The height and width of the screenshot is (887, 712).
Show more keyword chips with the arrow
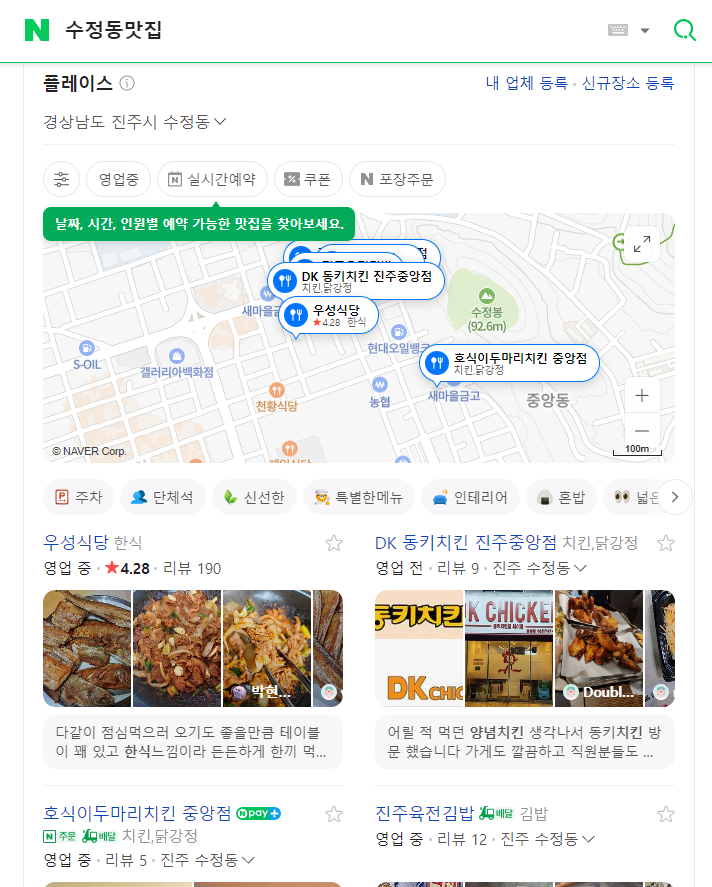(x=675, y=497)
